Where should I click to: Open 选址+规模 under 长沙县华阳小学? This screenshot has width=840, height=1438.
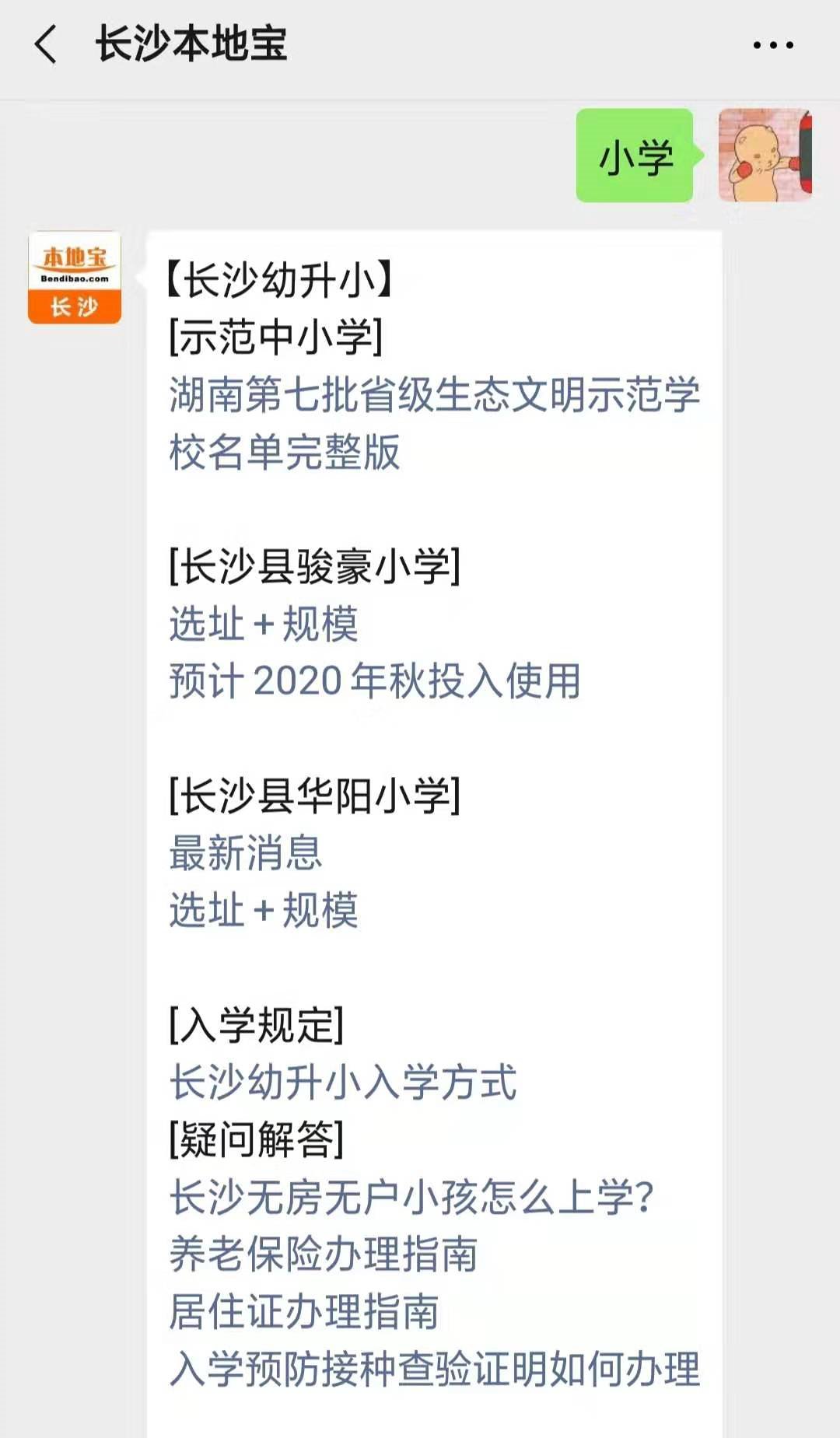tap(264, 910)
